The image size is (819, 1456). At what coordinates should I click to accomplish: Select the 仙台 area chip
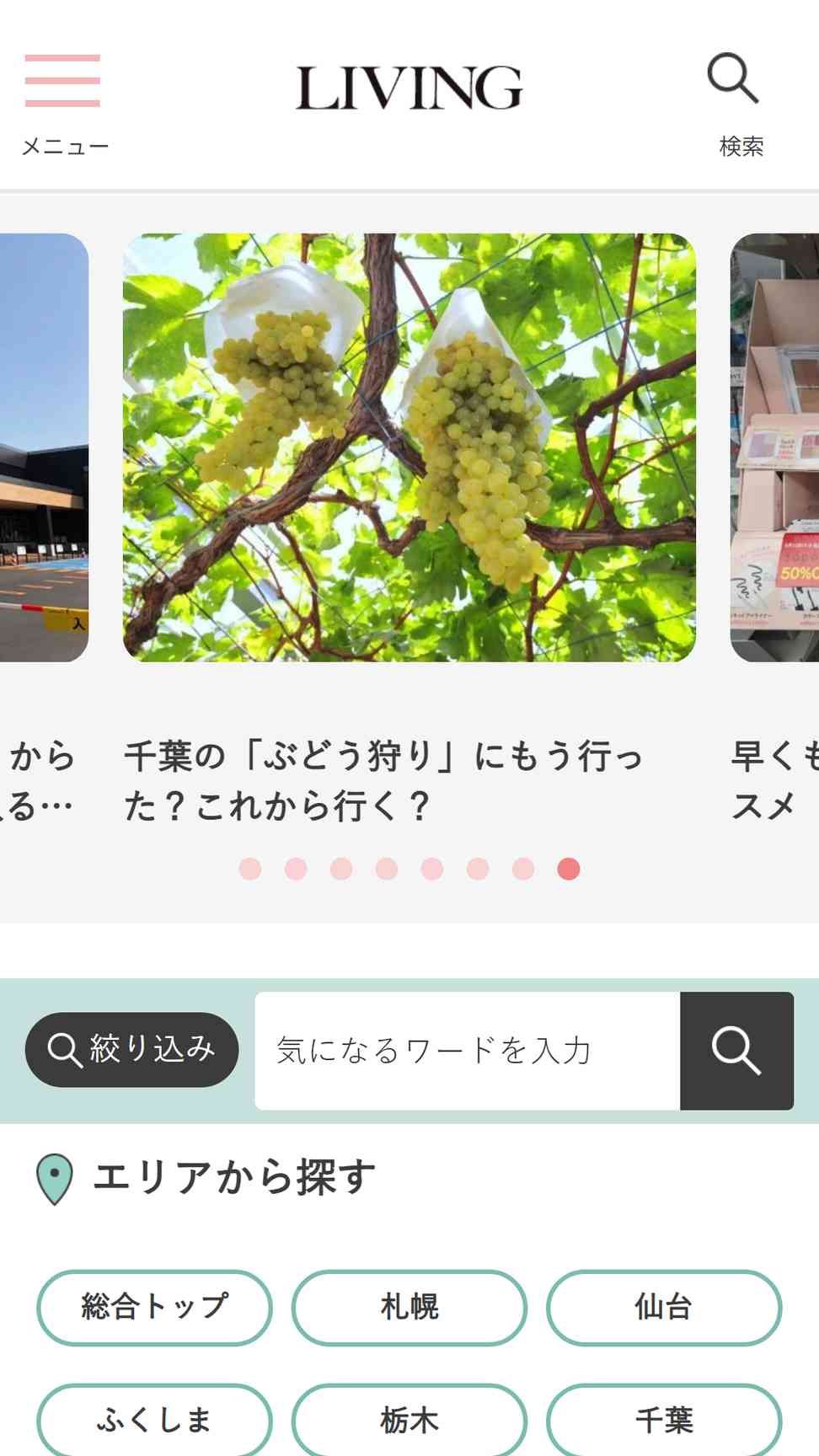pos(664,1307)
